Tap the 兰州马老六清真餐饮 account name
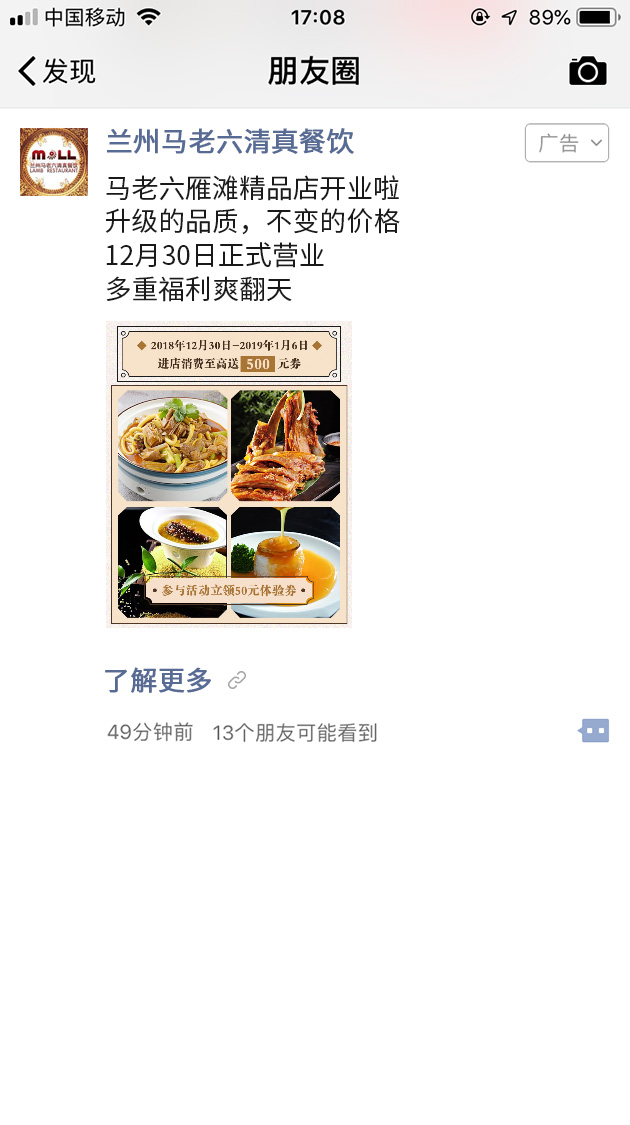 [230, 142]
